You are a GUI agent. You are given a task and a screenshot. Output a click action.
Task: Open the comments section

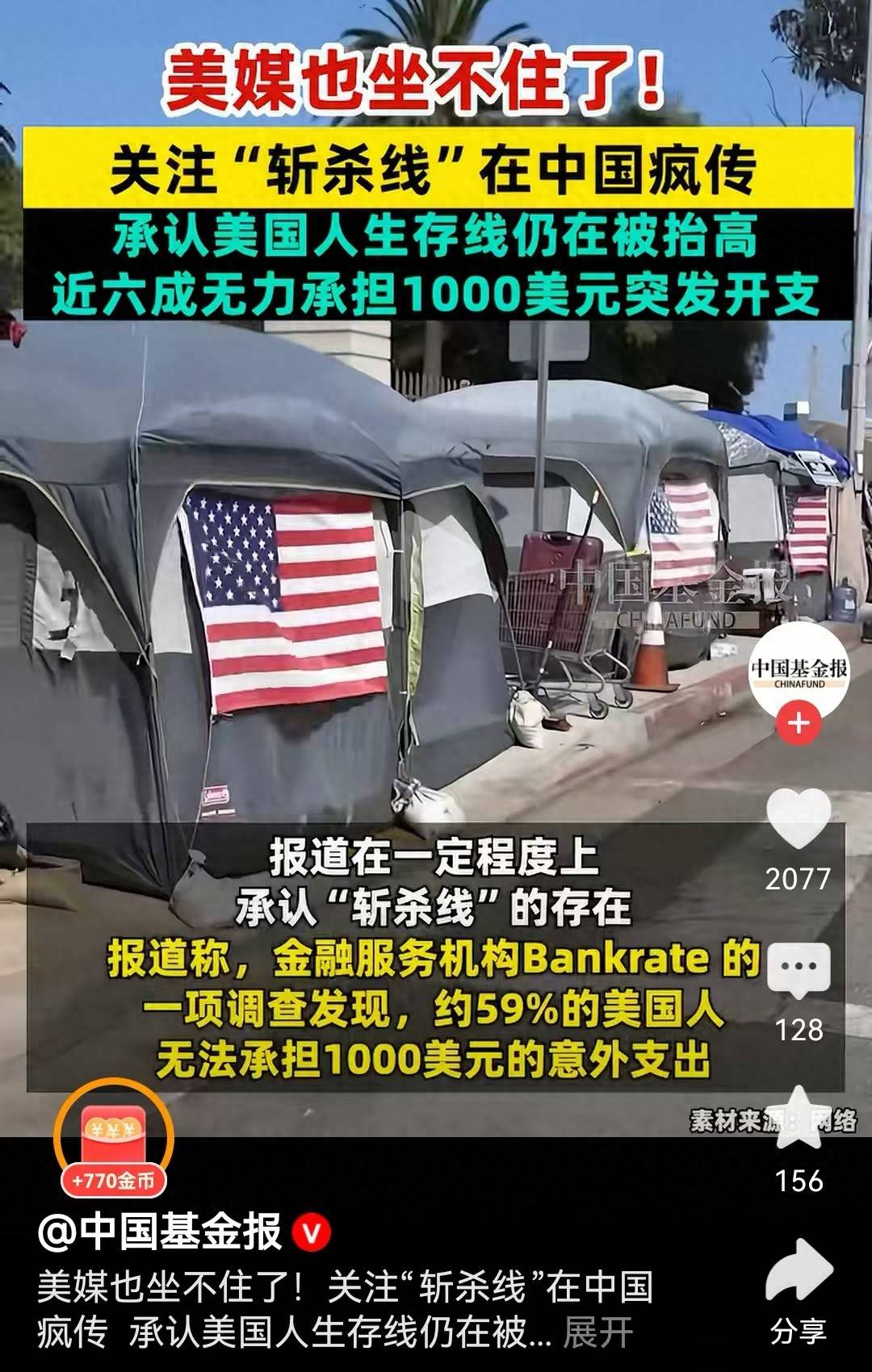798,970
